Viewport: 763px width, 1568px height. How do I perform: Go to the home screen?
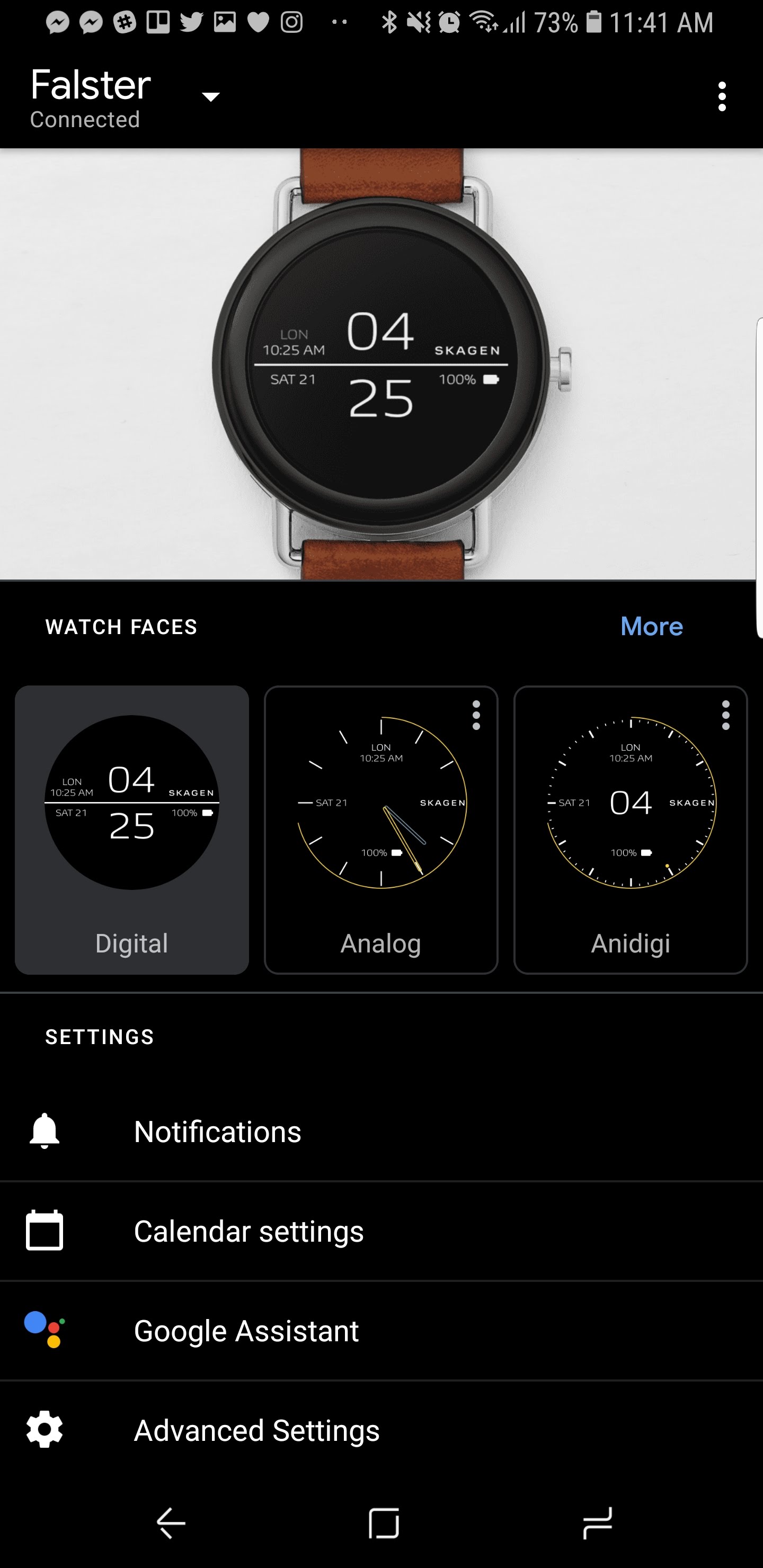[x=384, y=1523]
